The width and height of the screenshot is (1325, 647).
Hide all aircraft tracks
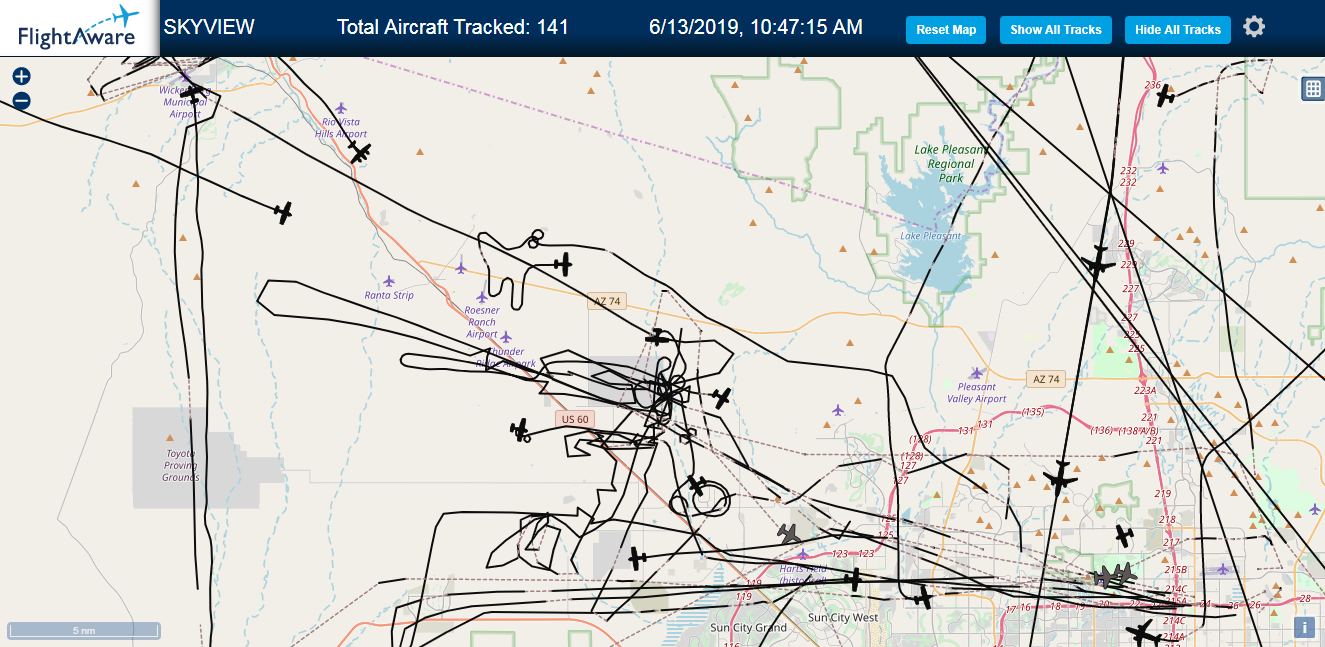(1177, 30)
